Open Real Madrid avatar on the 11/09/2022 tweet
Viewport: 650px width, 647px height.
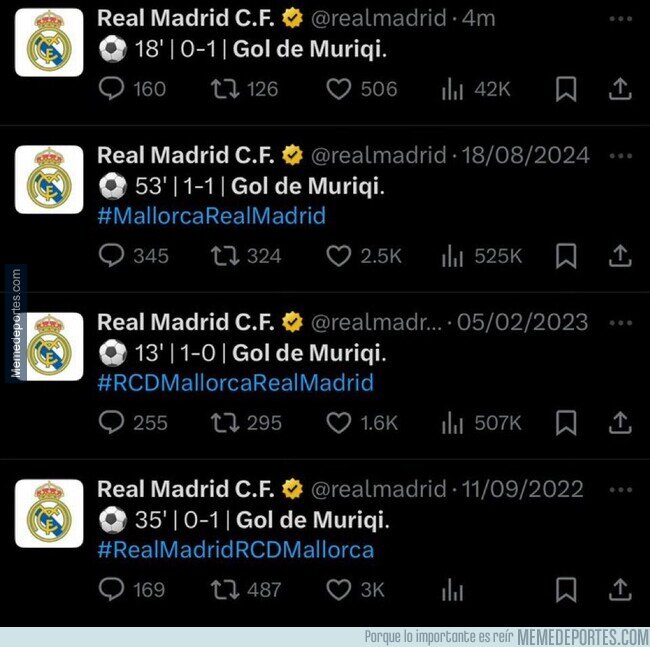(x=49, y=513)
